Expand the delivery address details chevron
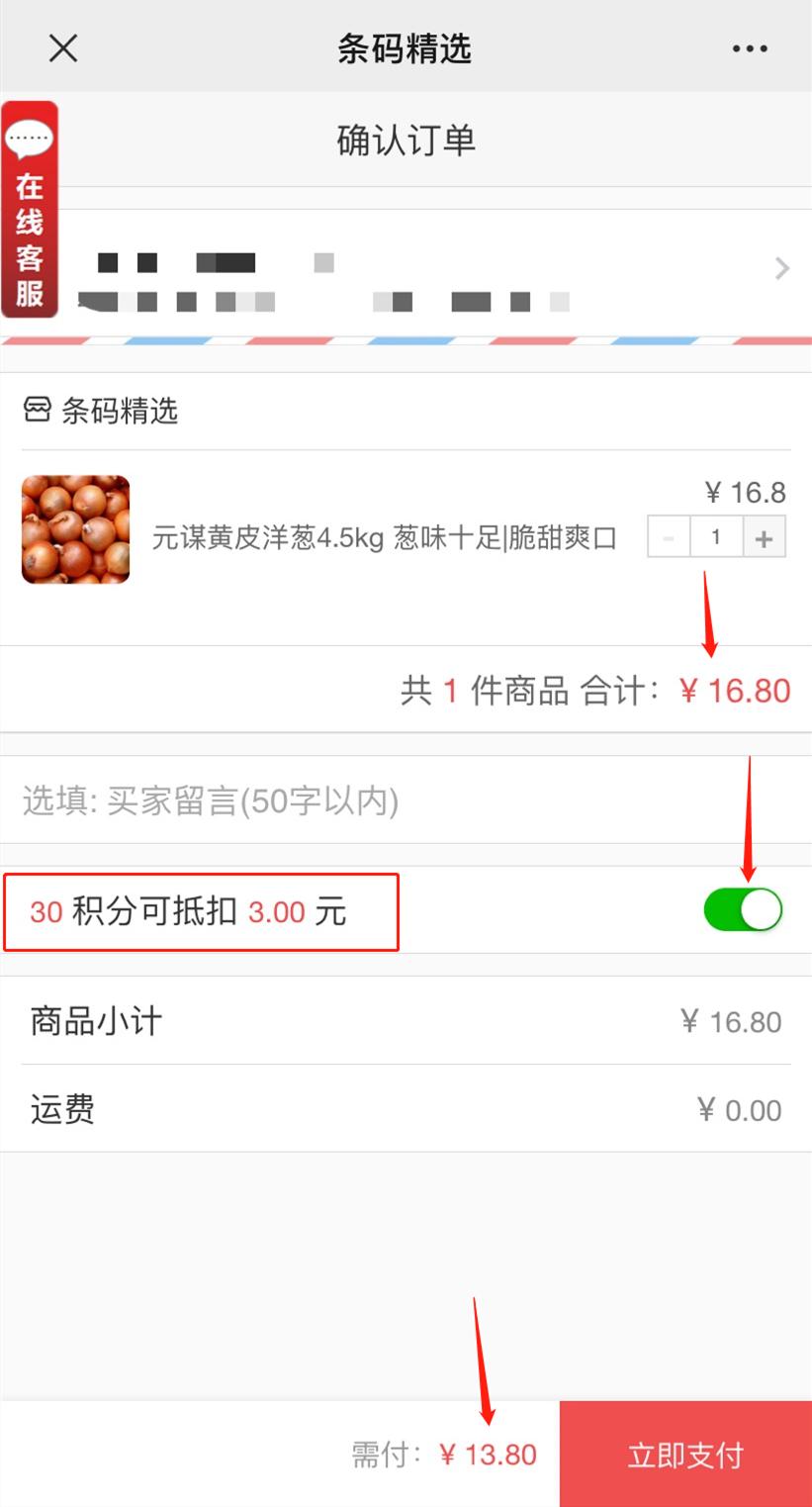The width and height of the screenshot is (812, 1507). tap(780, 268)
